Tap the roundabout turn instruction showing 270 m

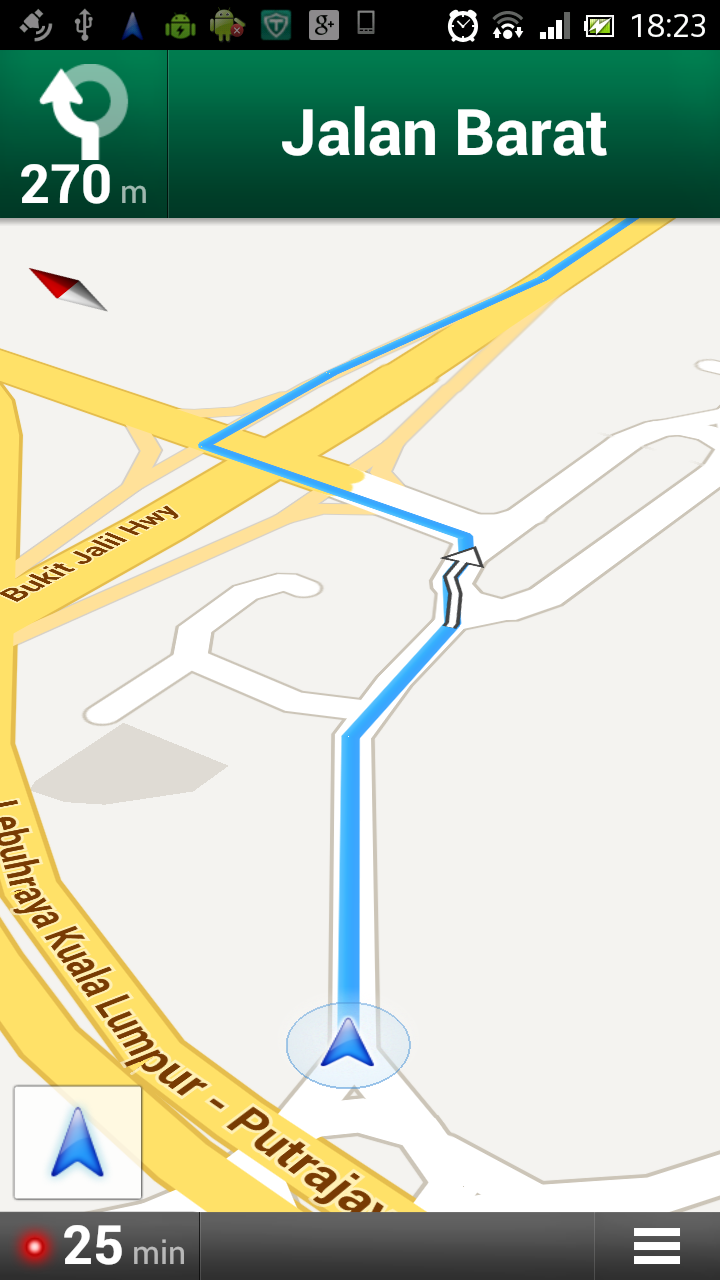click(x=84, y=134)
